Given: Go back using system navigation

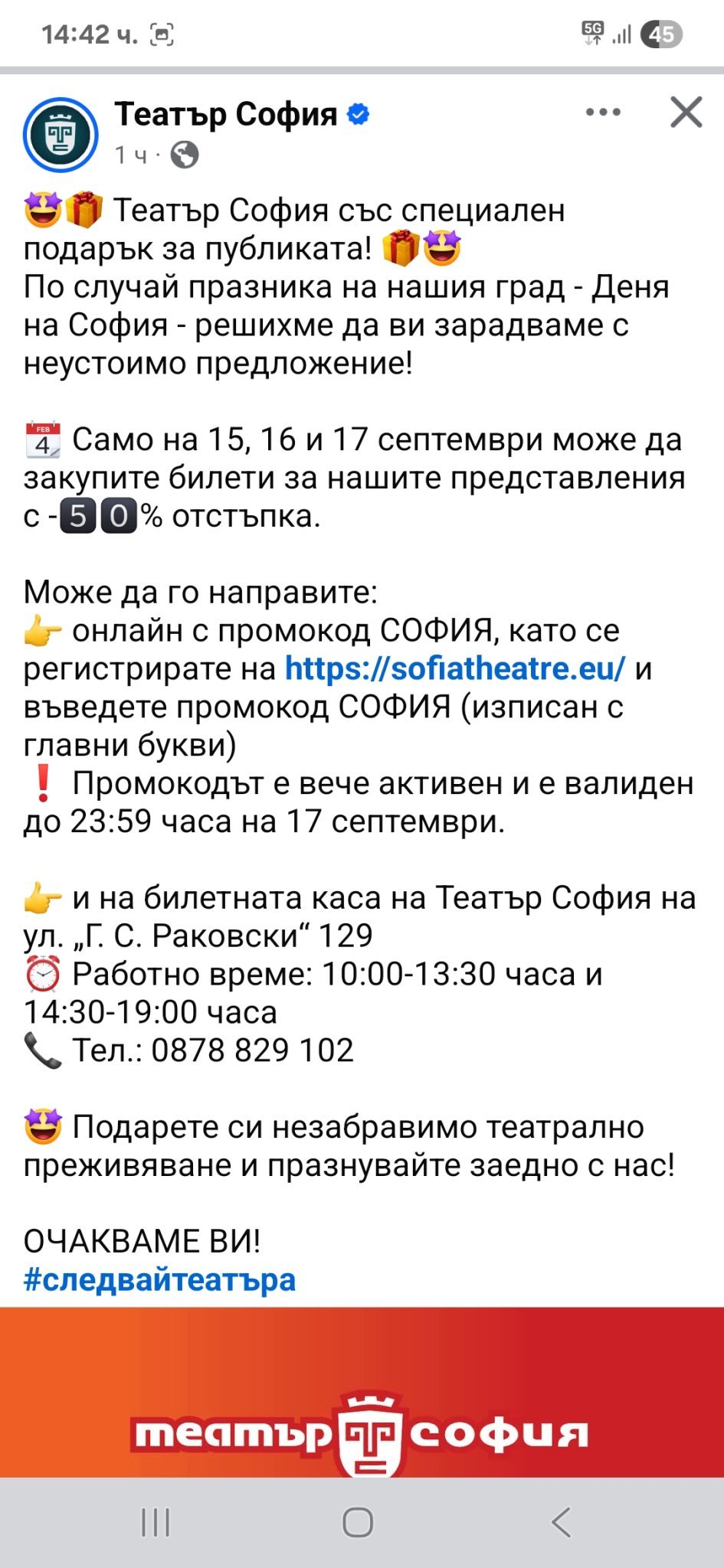Looking at the screenshot, I should click(561, 1522).
